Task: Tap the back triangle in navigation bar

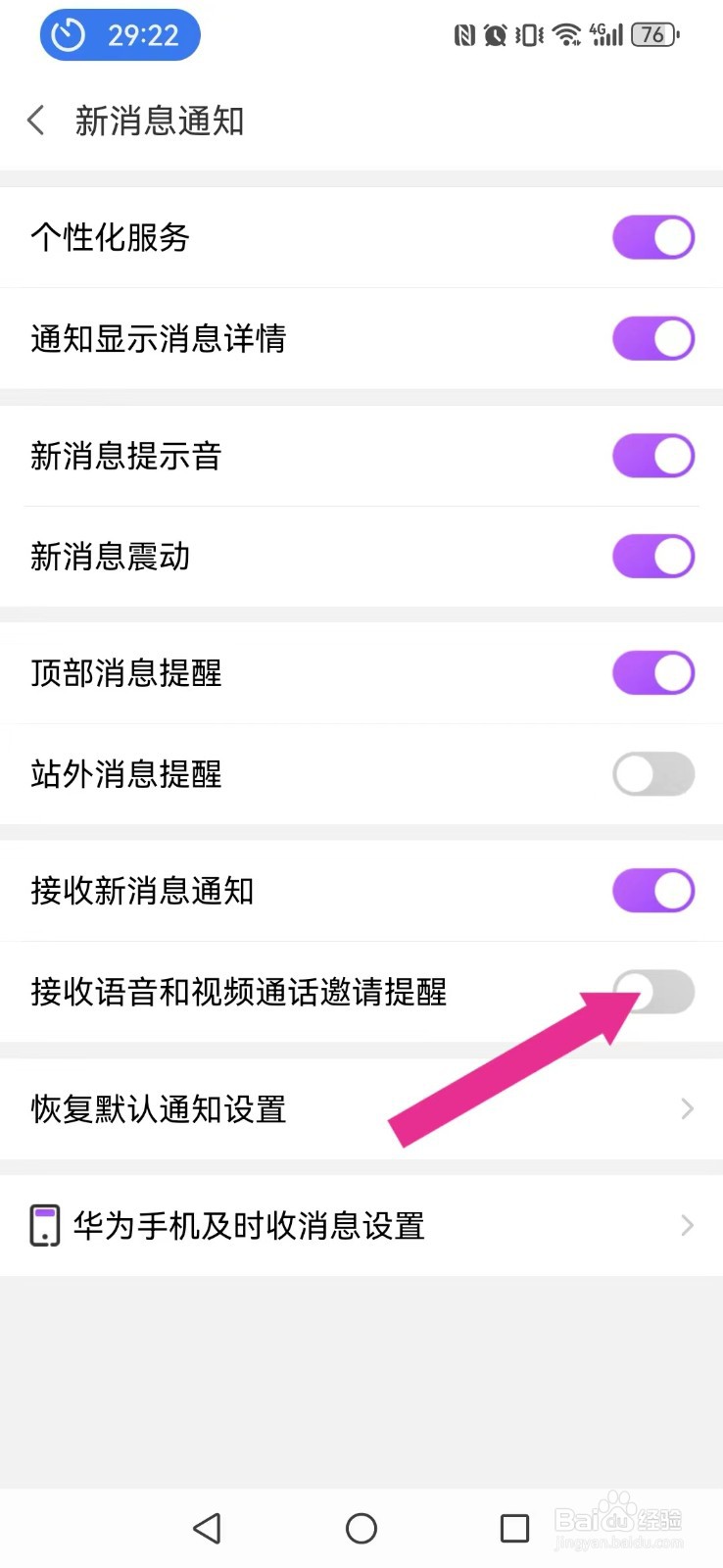Action: (x=208, y=1528)
